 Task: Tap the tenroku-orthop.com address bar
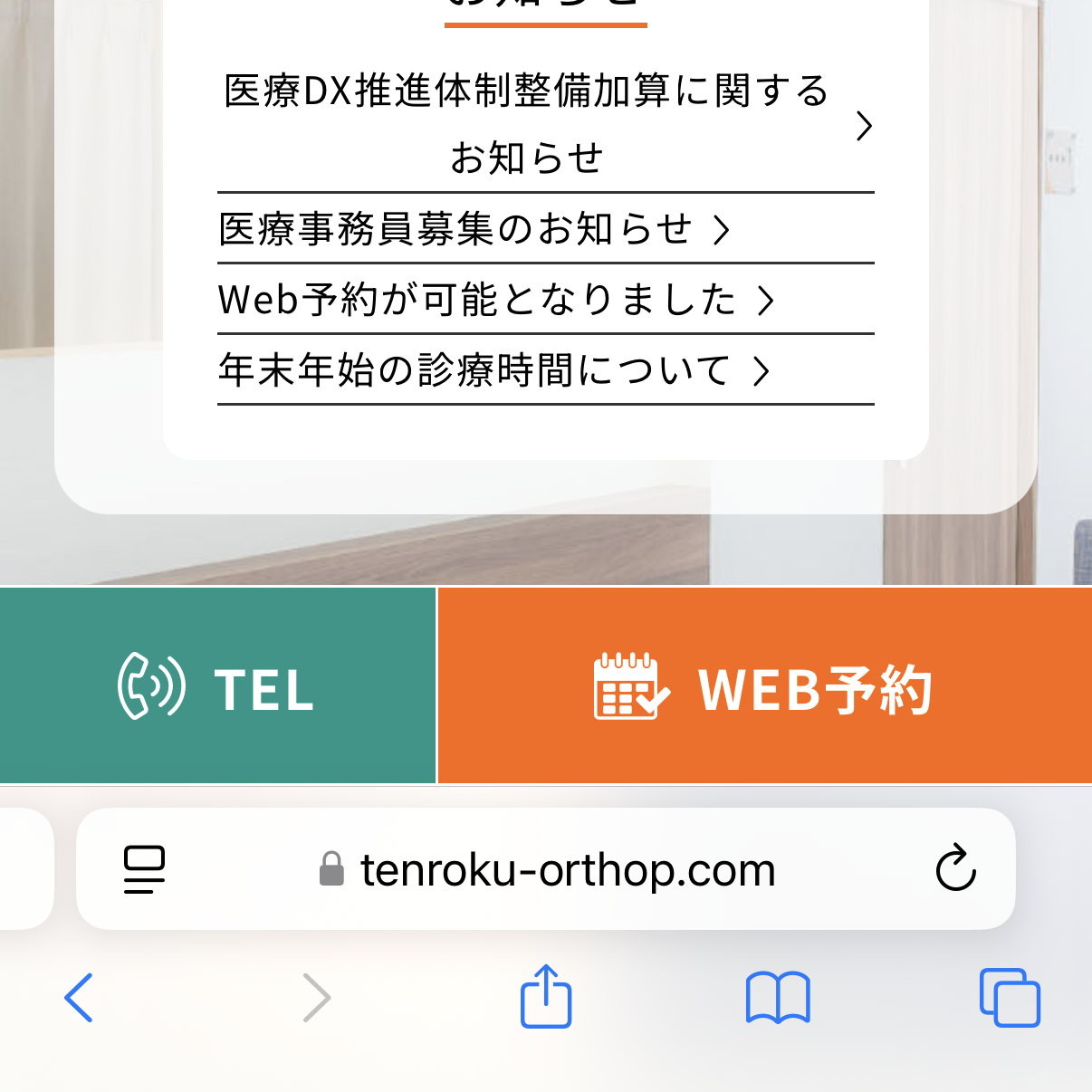(x=548, y=870)
